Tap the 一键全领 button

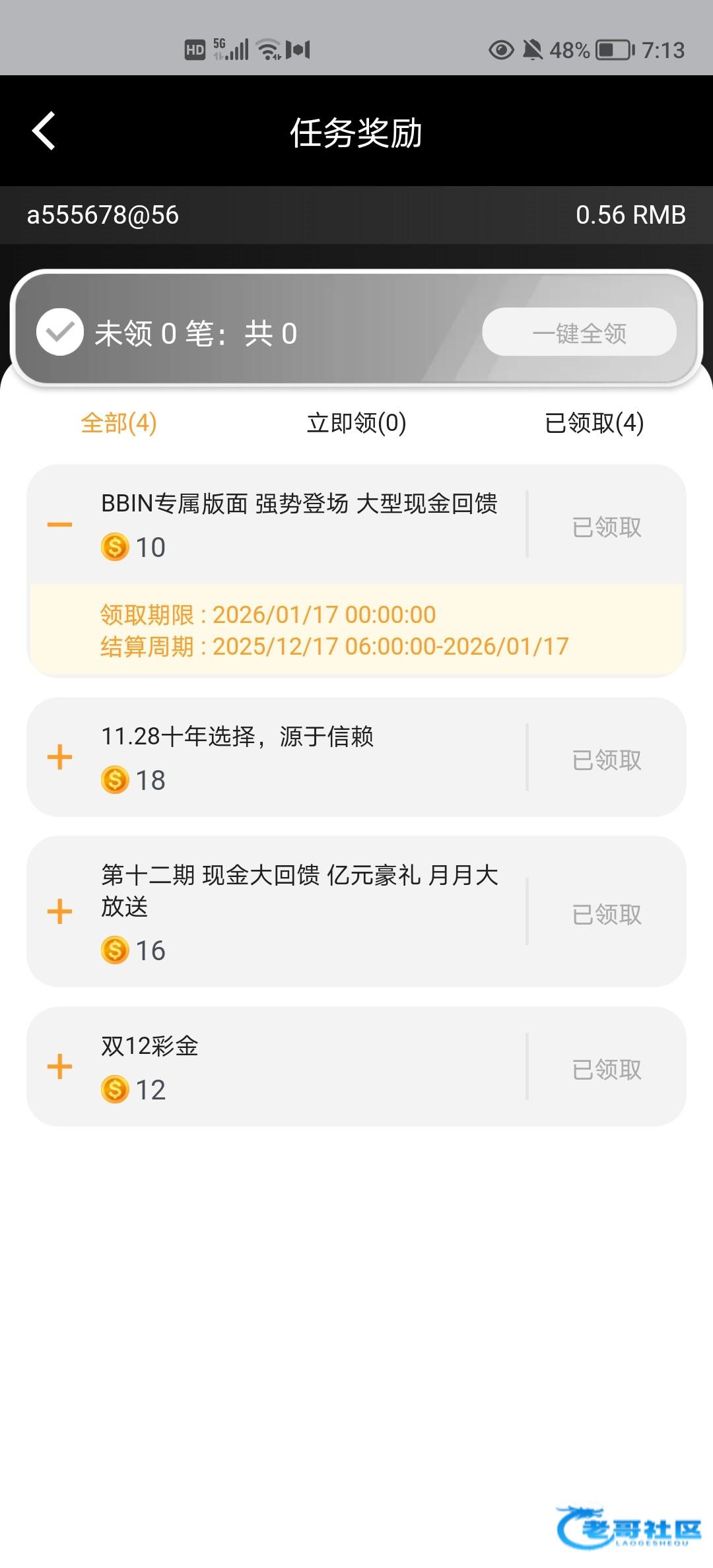tap(579, 333)
